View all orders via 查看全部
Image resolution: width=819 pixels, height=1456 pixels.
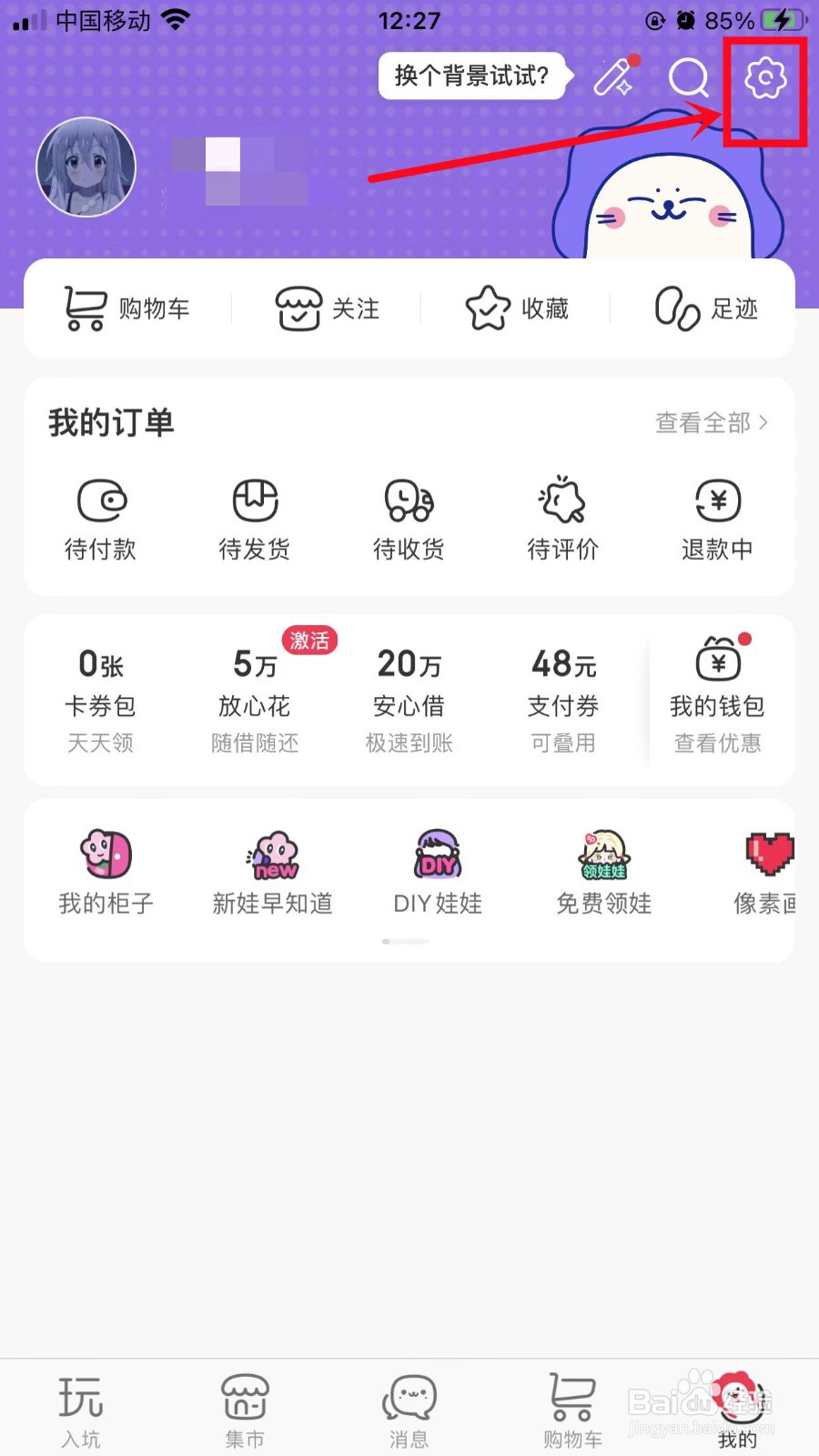[x=712, y=423]
